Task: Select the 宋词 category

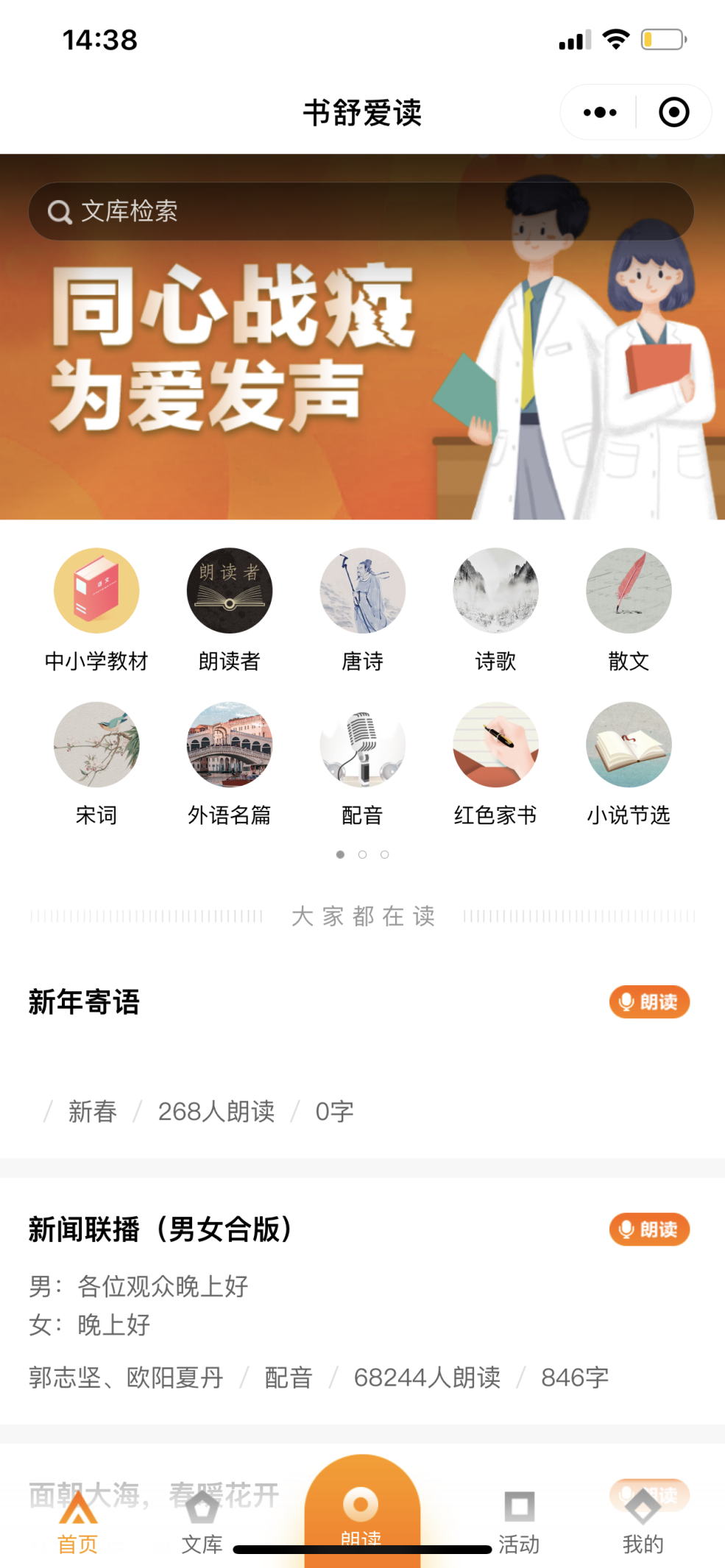Action: 96,745
